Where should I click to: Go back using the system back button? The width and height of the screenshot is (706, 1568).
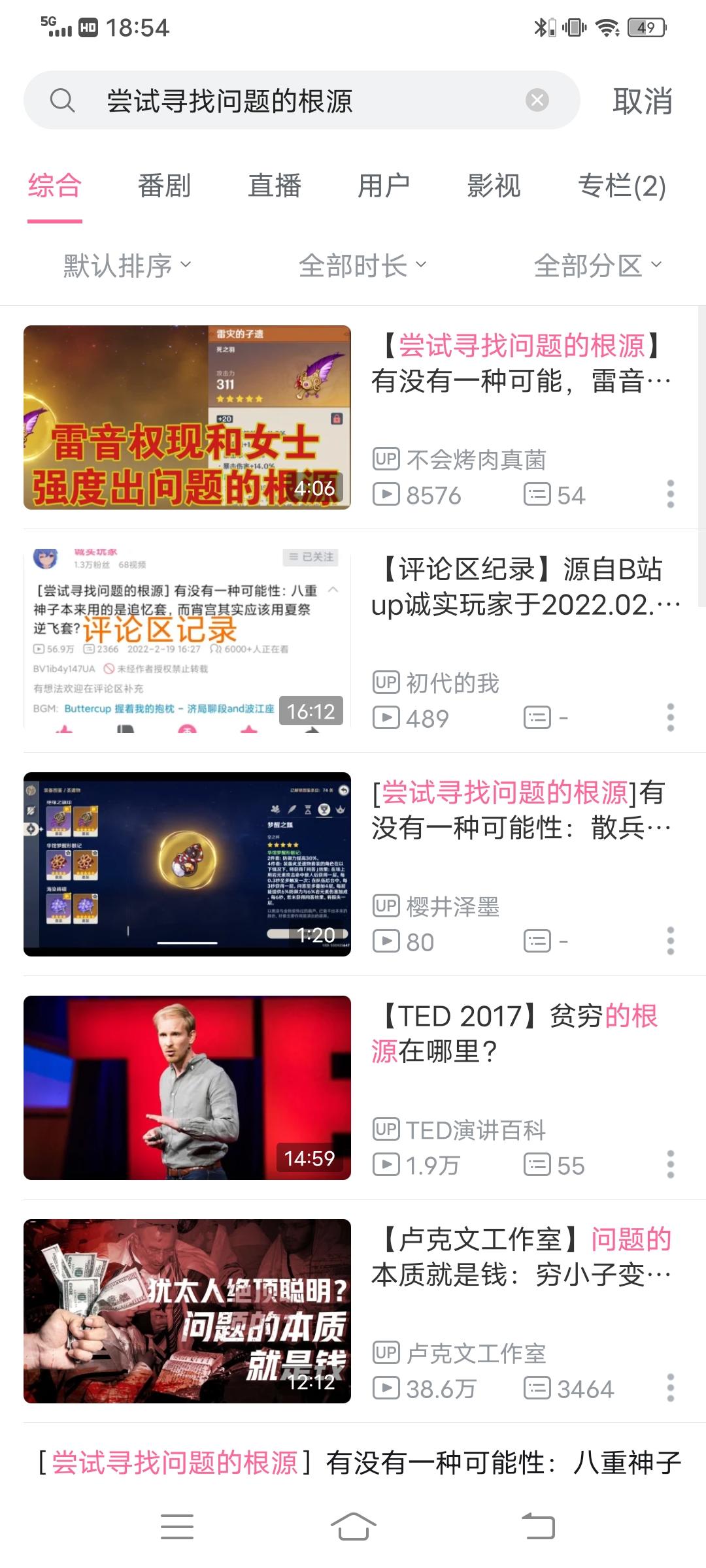click(538, 1527)
